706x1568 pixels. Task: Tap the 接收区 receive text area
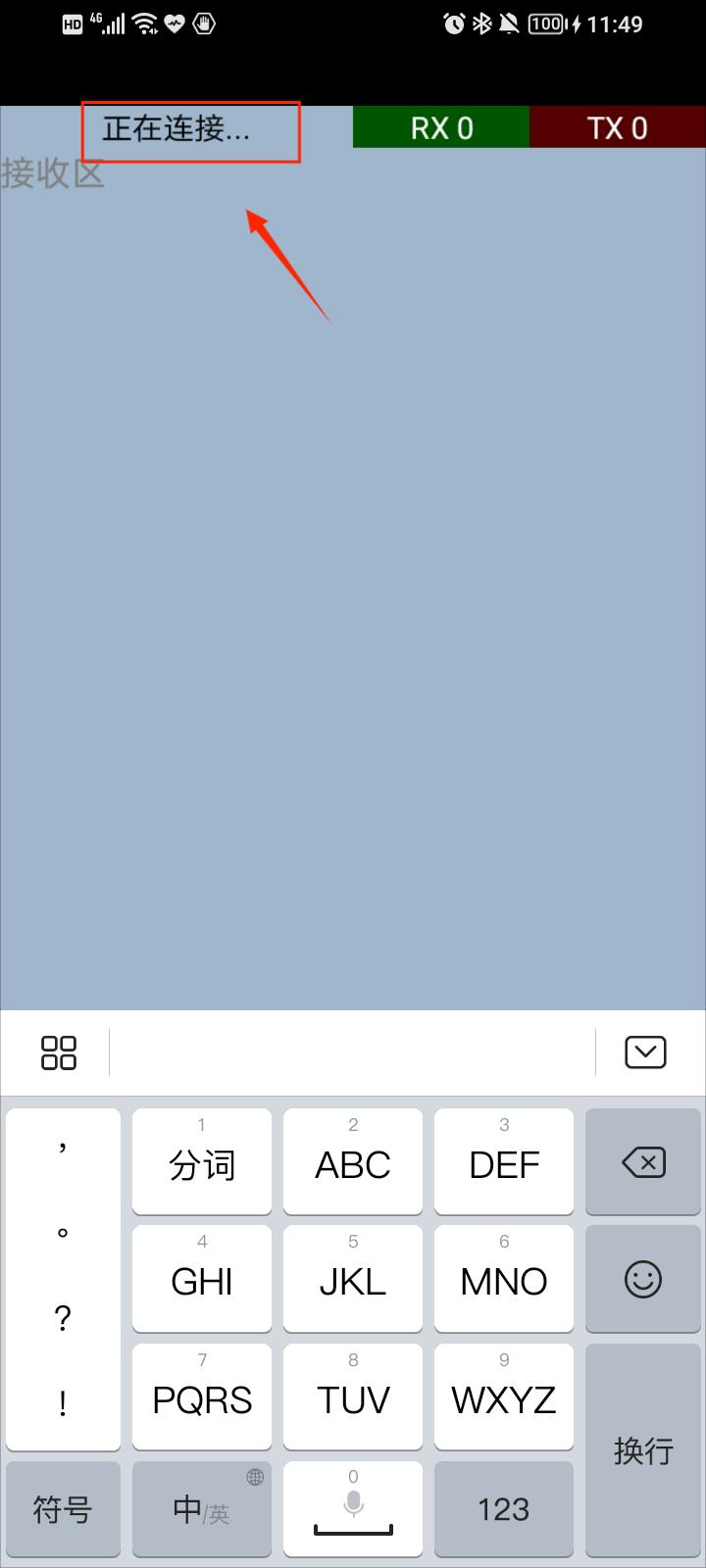click(353, 578)
